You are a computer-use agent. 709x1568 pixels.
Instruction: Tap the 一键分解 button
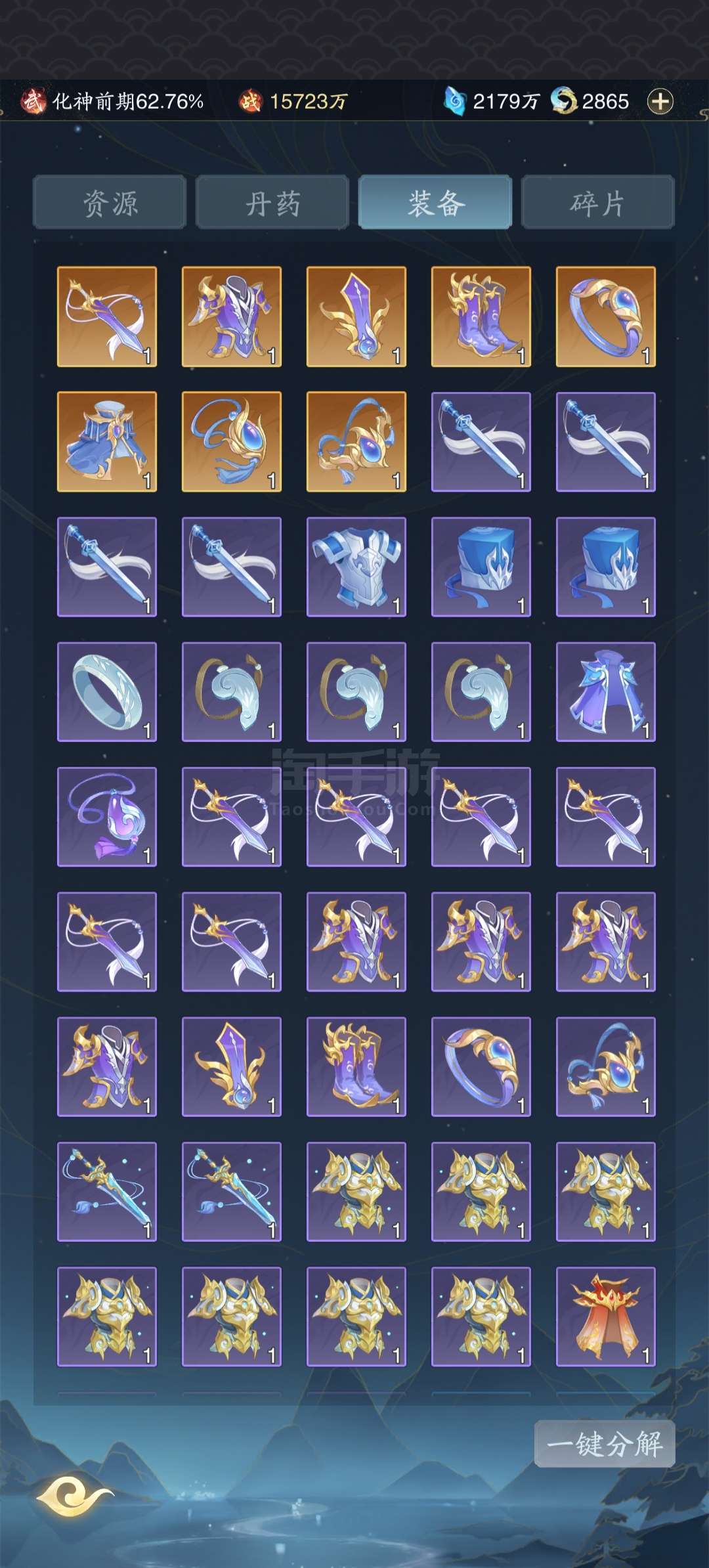(x=605, y=1444)
